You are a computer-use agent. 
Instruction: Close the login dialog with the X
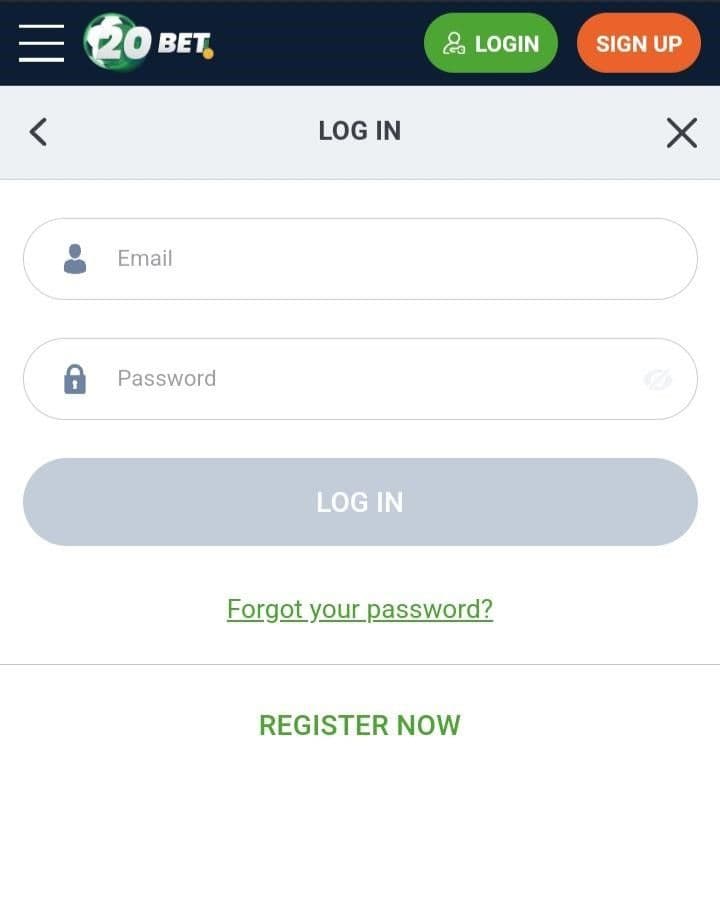(681, 131)
